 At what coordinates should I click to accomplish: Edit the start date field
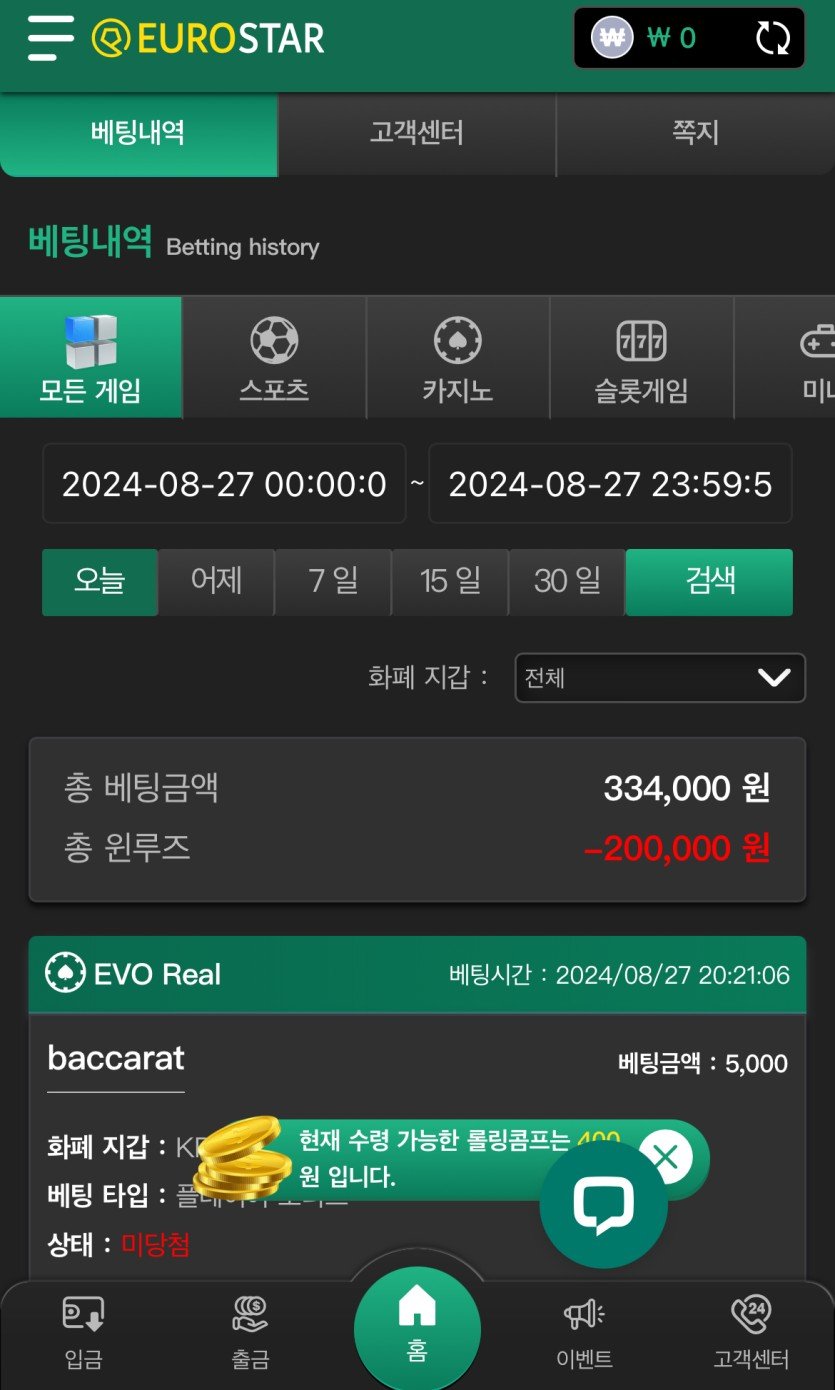tap(224, 484)
